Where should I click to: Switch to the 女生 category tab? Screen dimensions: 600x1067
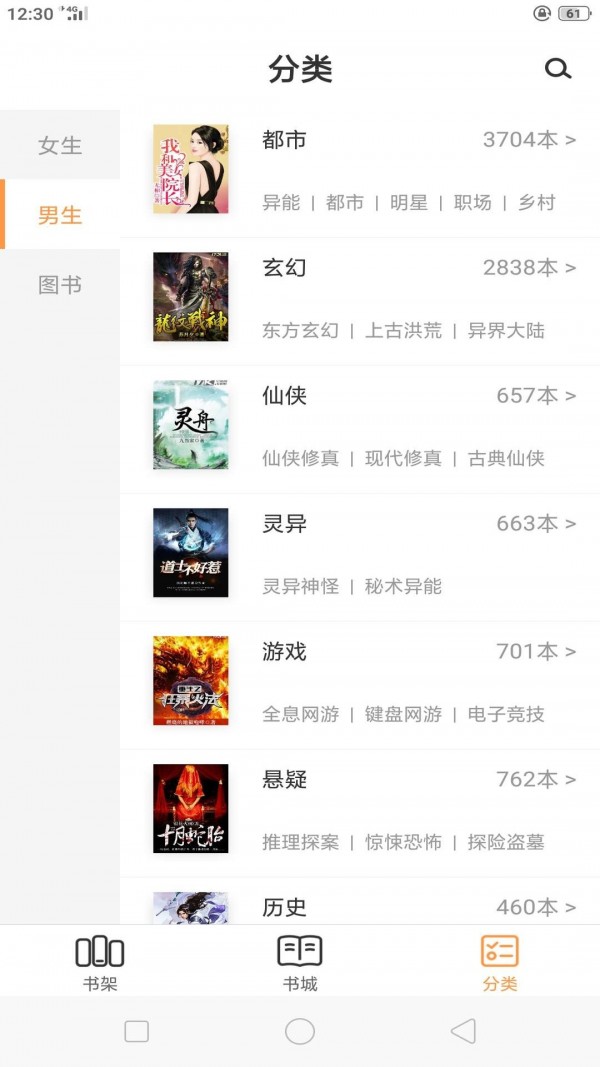pyautogui.click(x=60, y=145)
